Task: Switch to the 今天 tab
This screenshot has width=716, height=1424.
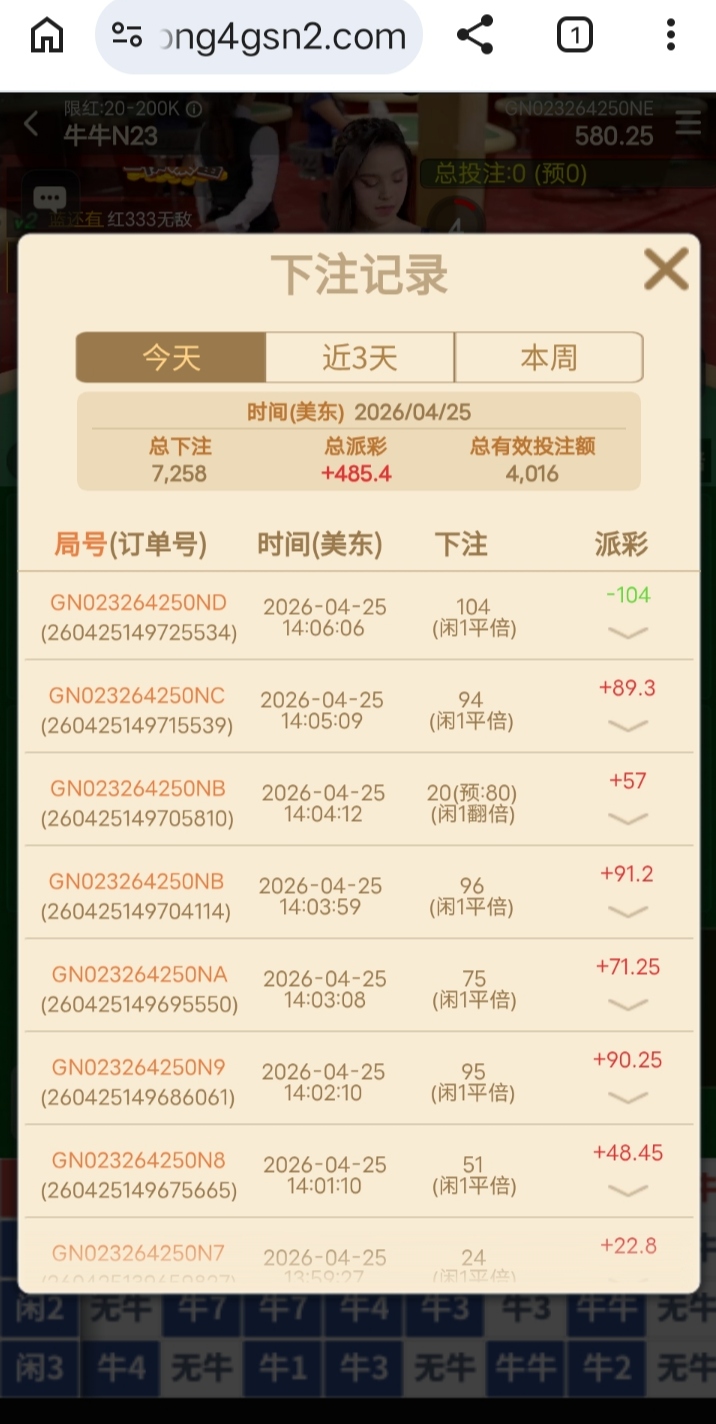Action: pyautogui.click(x=171, y=358)
